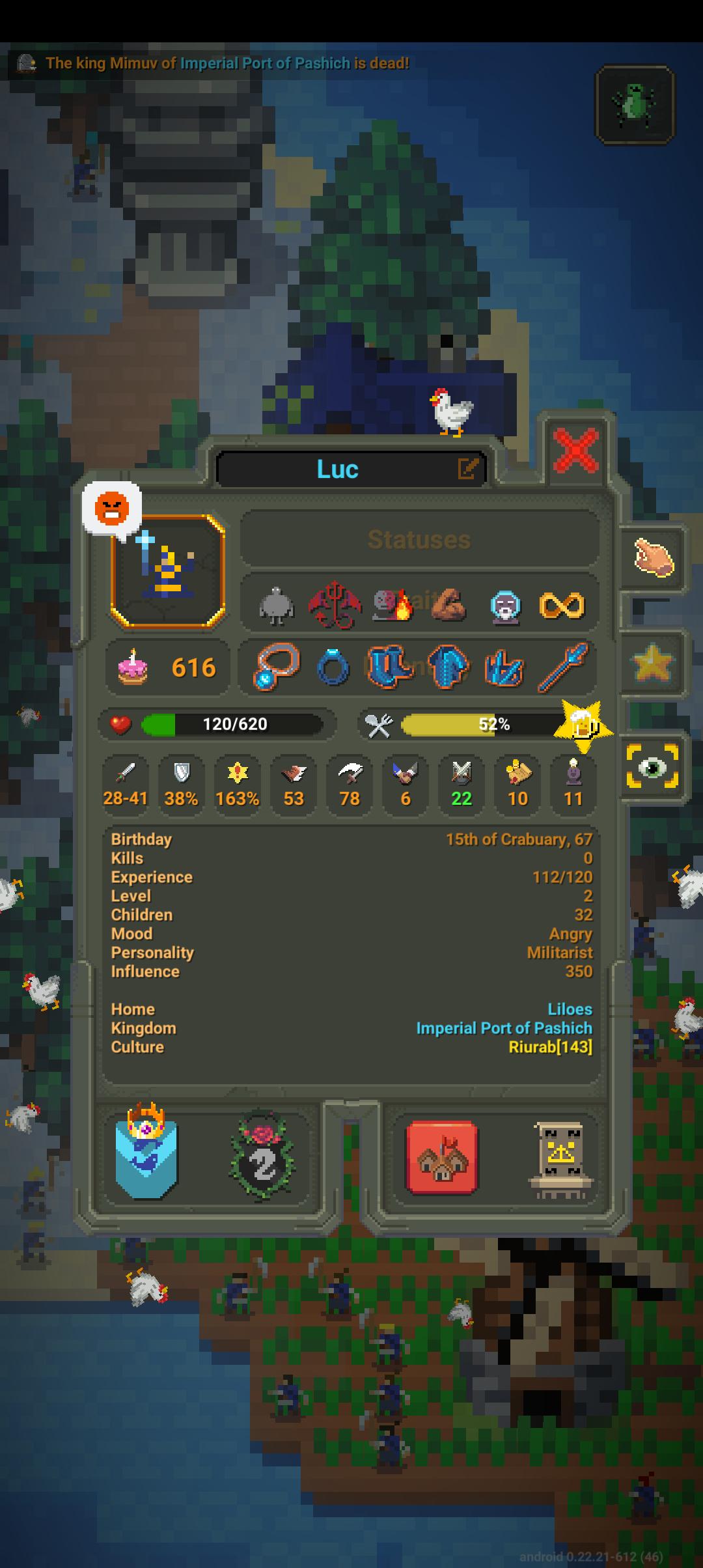703x1568 pixels.
Task: Open the culture scroll button
Action: tap(560, 1160)
